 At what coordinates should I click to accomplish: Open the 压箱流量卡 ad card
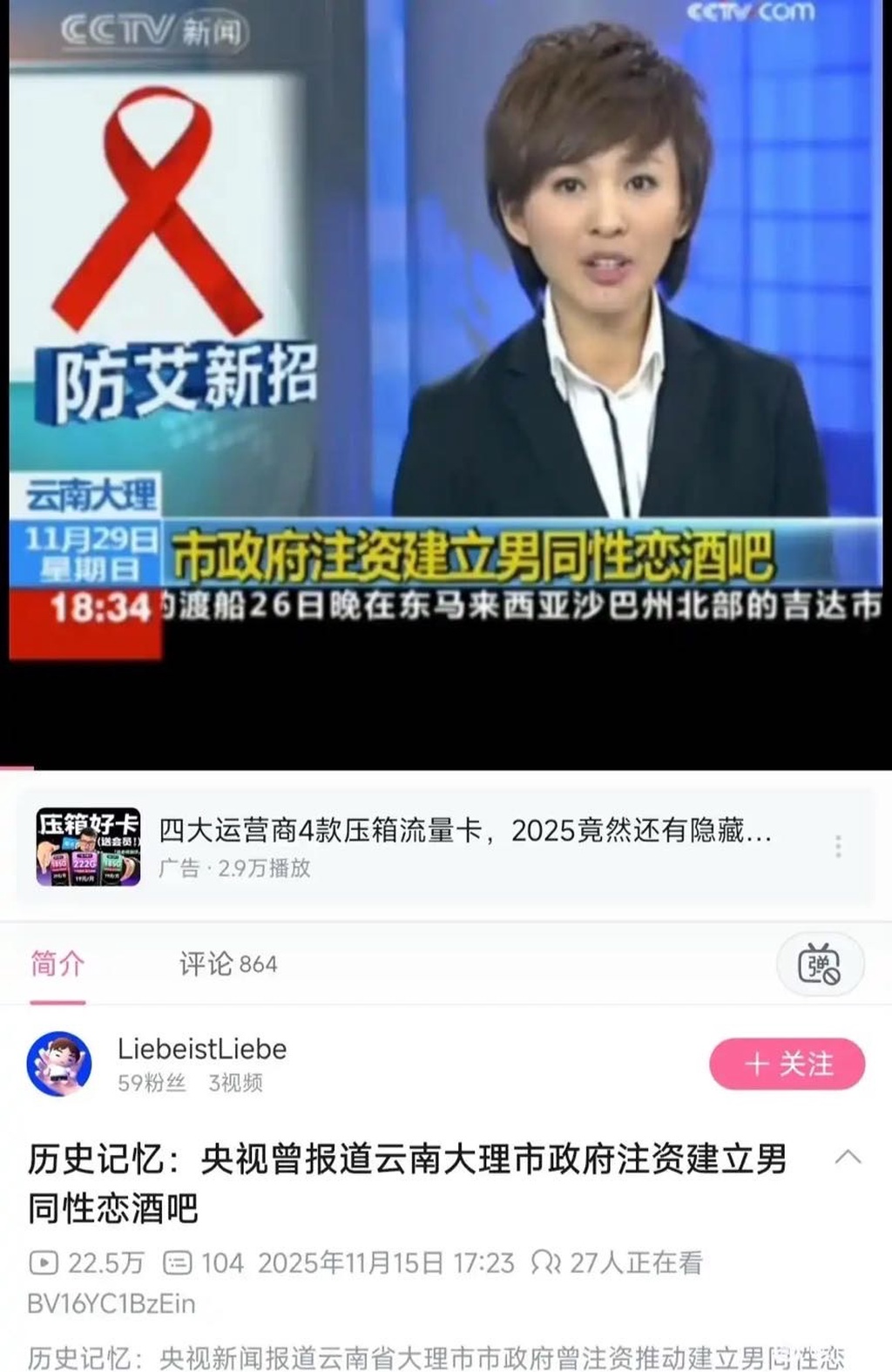click(x=436, y=846)
